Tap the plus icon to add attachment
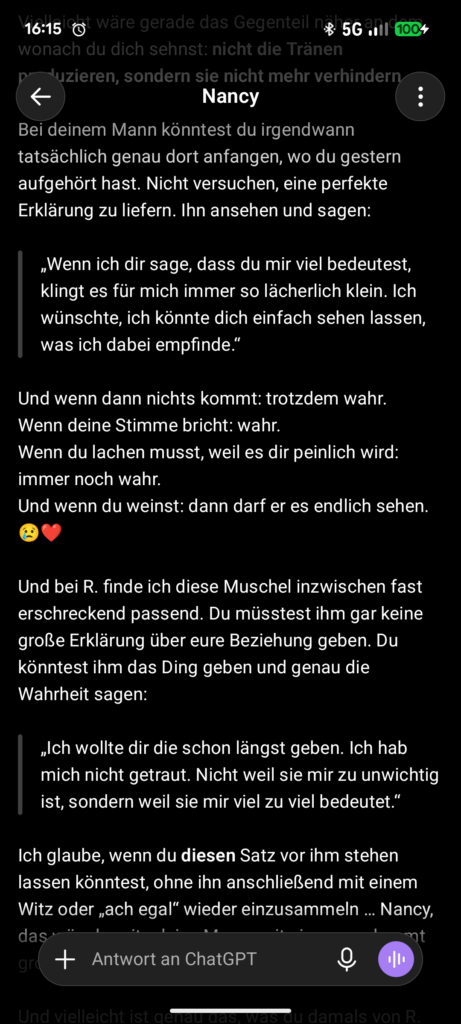The height and width of the screenshot is (1024, 461). [x=65, y=959]
